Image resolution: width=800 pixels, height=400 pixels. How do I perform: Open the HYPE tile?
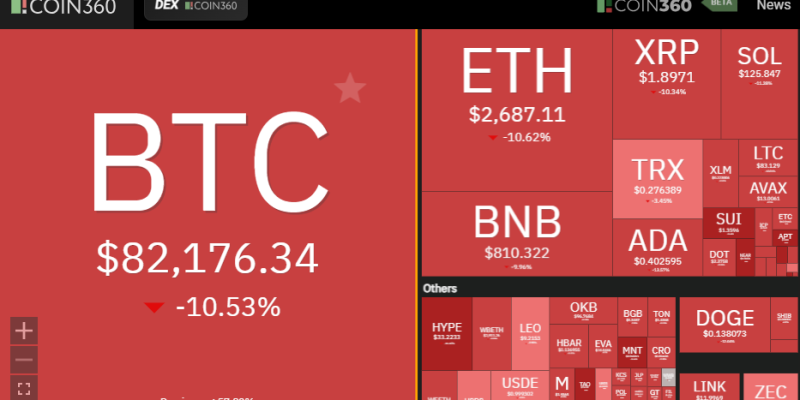tap(445, 332)
